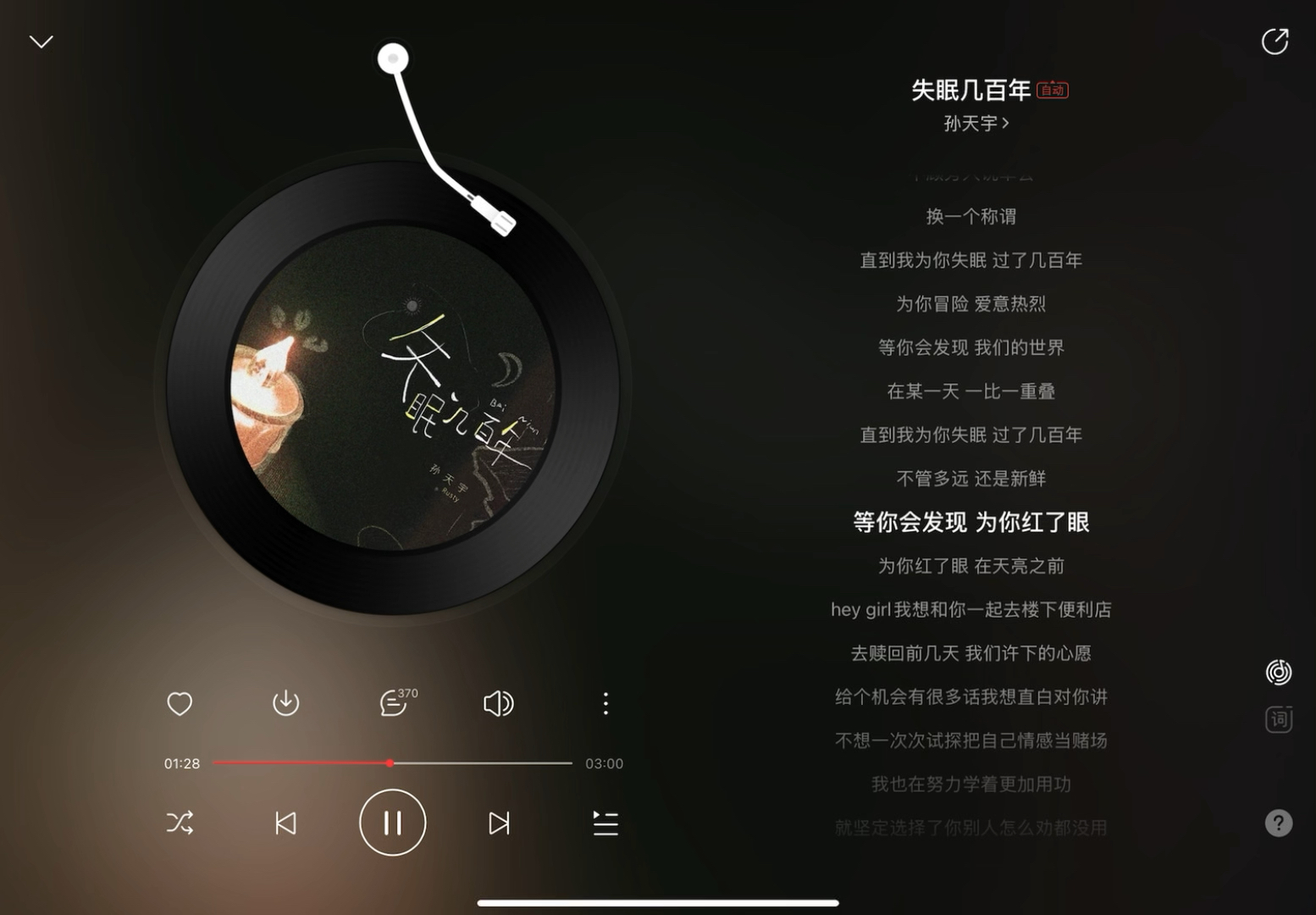
Task: Open the lyrics 词 settings
Action: point(1278,719)
